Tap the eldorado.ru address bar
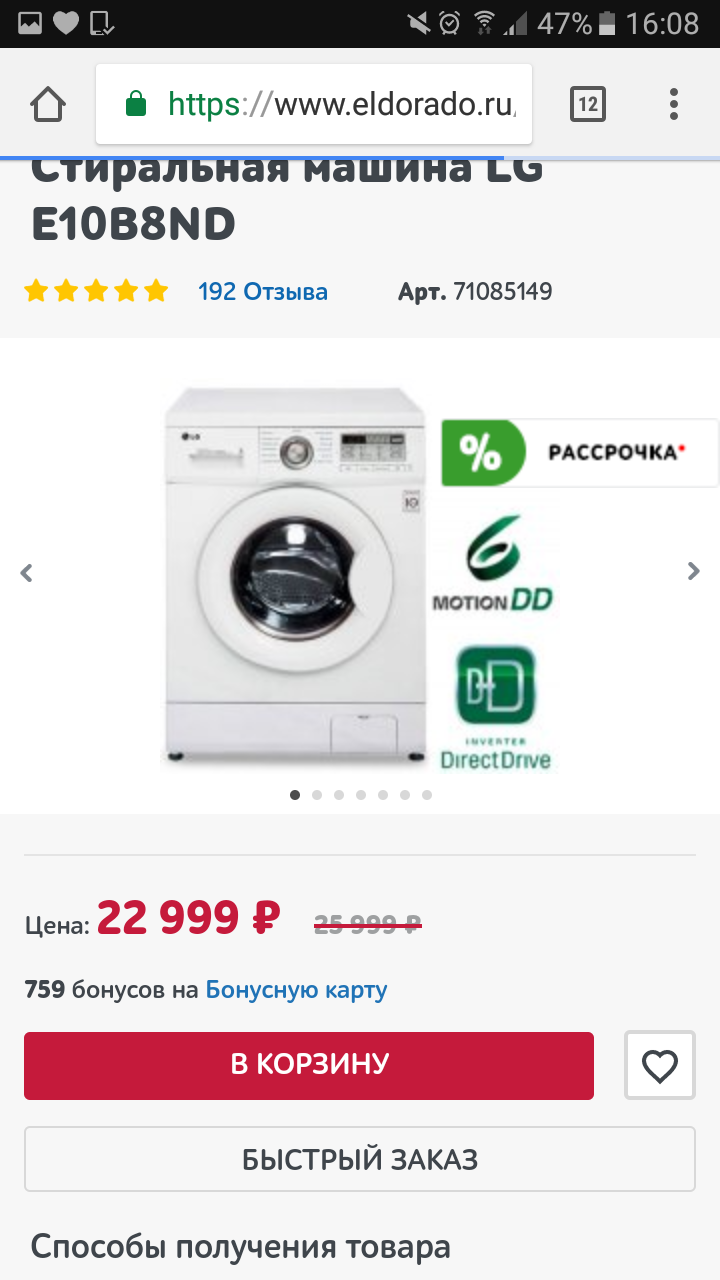720x1280 pixels. click(314, 104)
